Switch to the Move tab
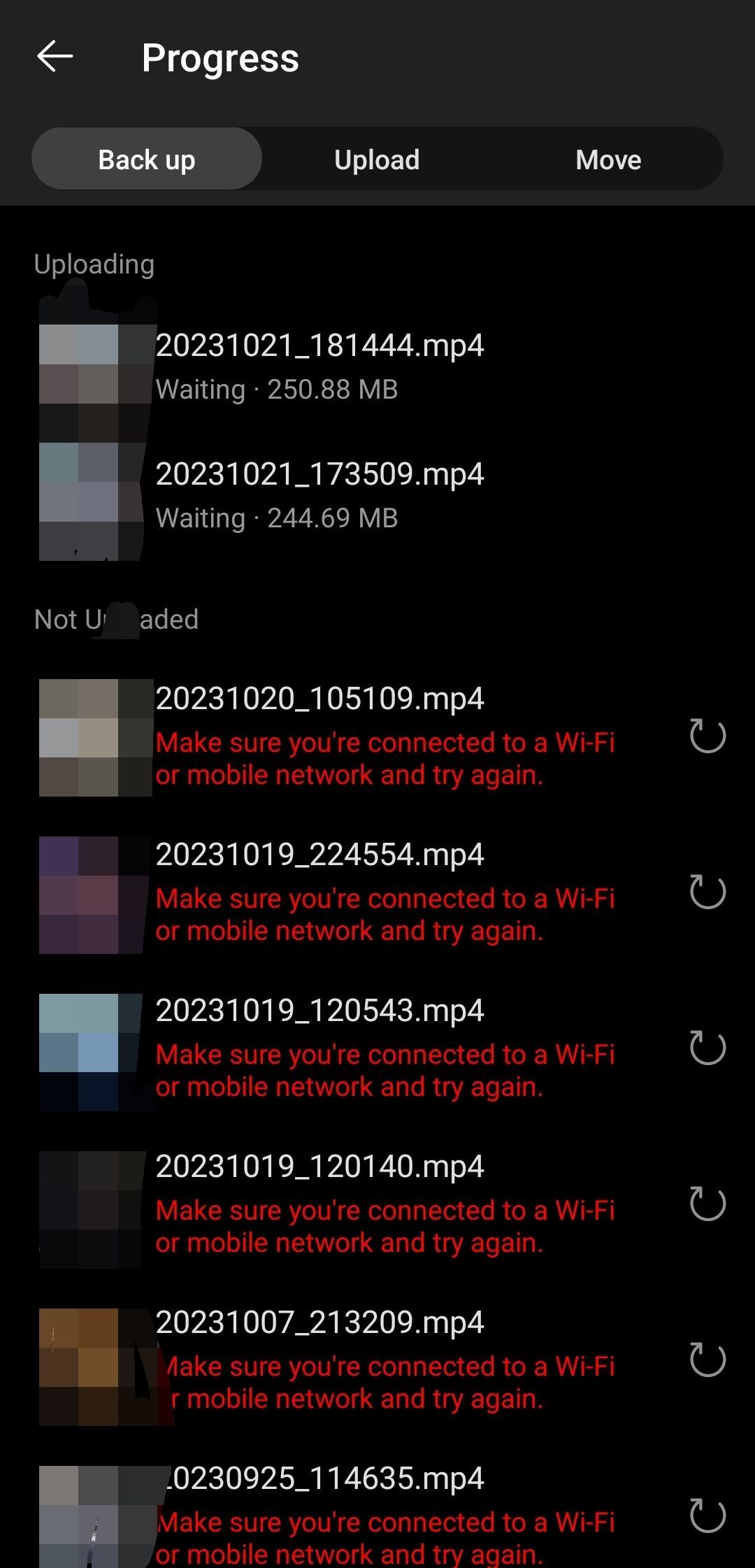Image resolution: width=755 pixels, height=1568 pixels. tap(608, 159)
